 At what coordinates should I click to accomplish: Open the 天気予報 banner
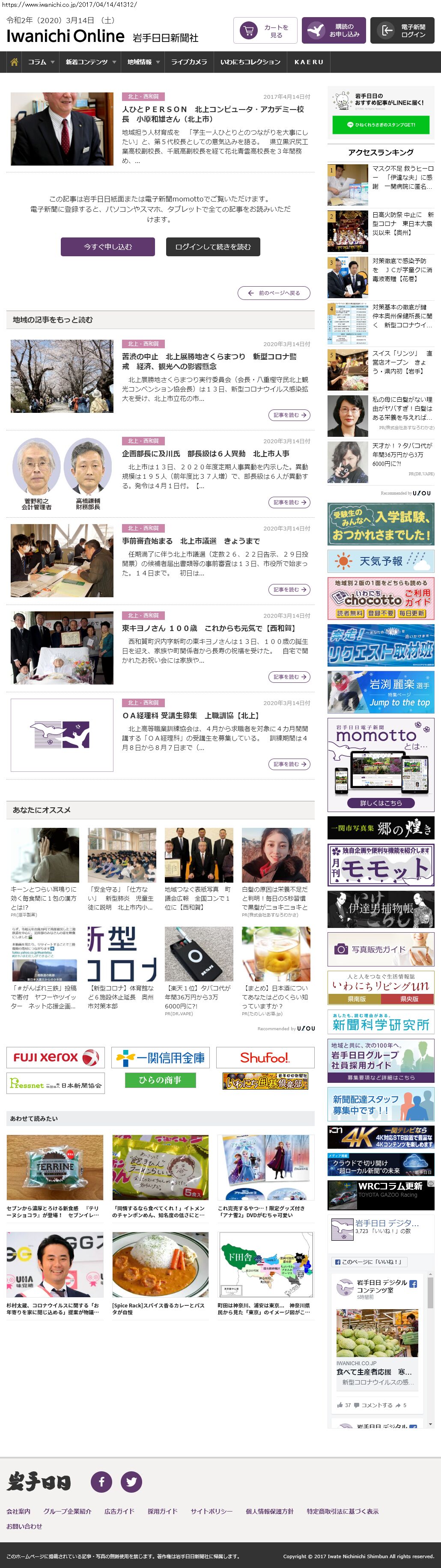[381, 561]
